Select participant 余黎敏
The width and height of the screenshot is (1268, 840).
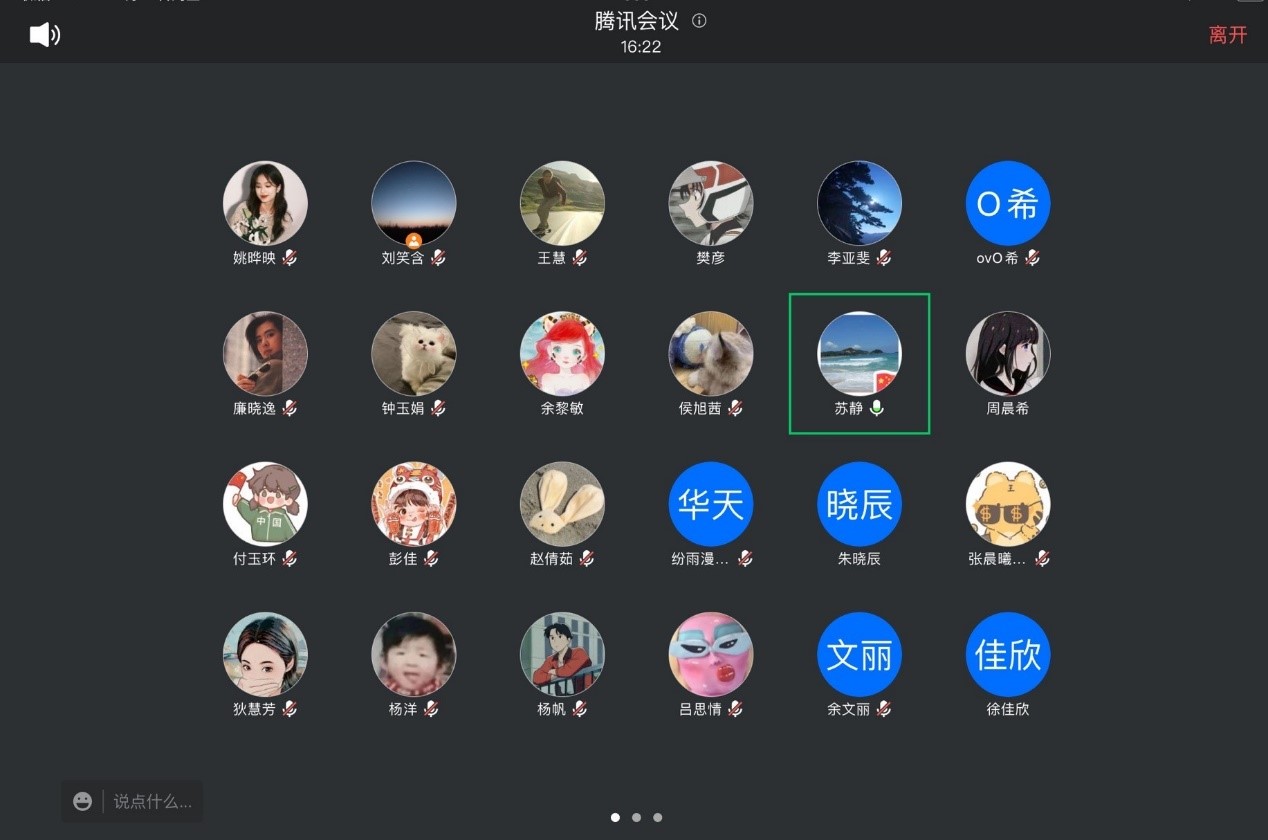click(x=562, y=355)
